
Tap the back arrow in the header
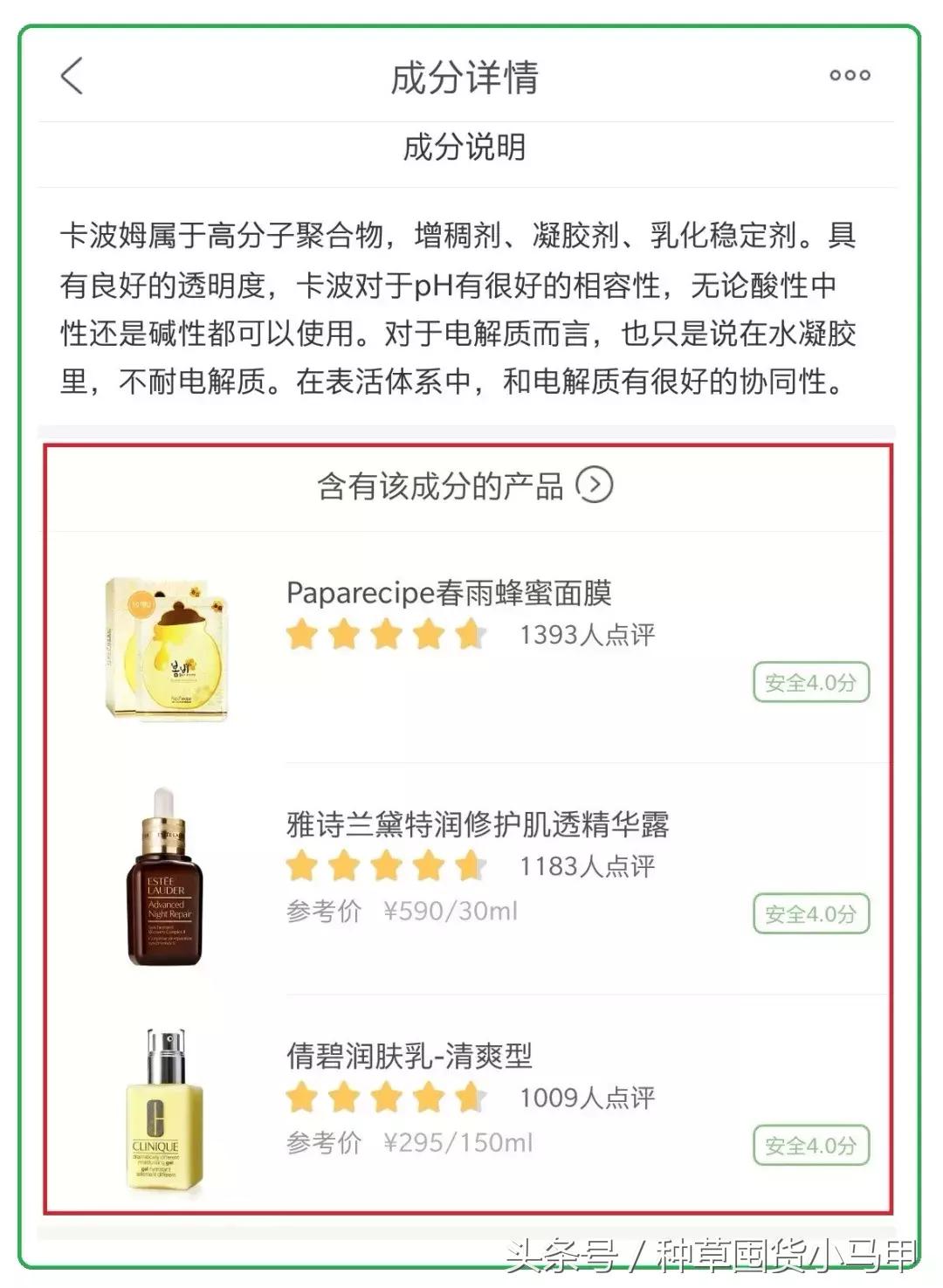point(72,77)
